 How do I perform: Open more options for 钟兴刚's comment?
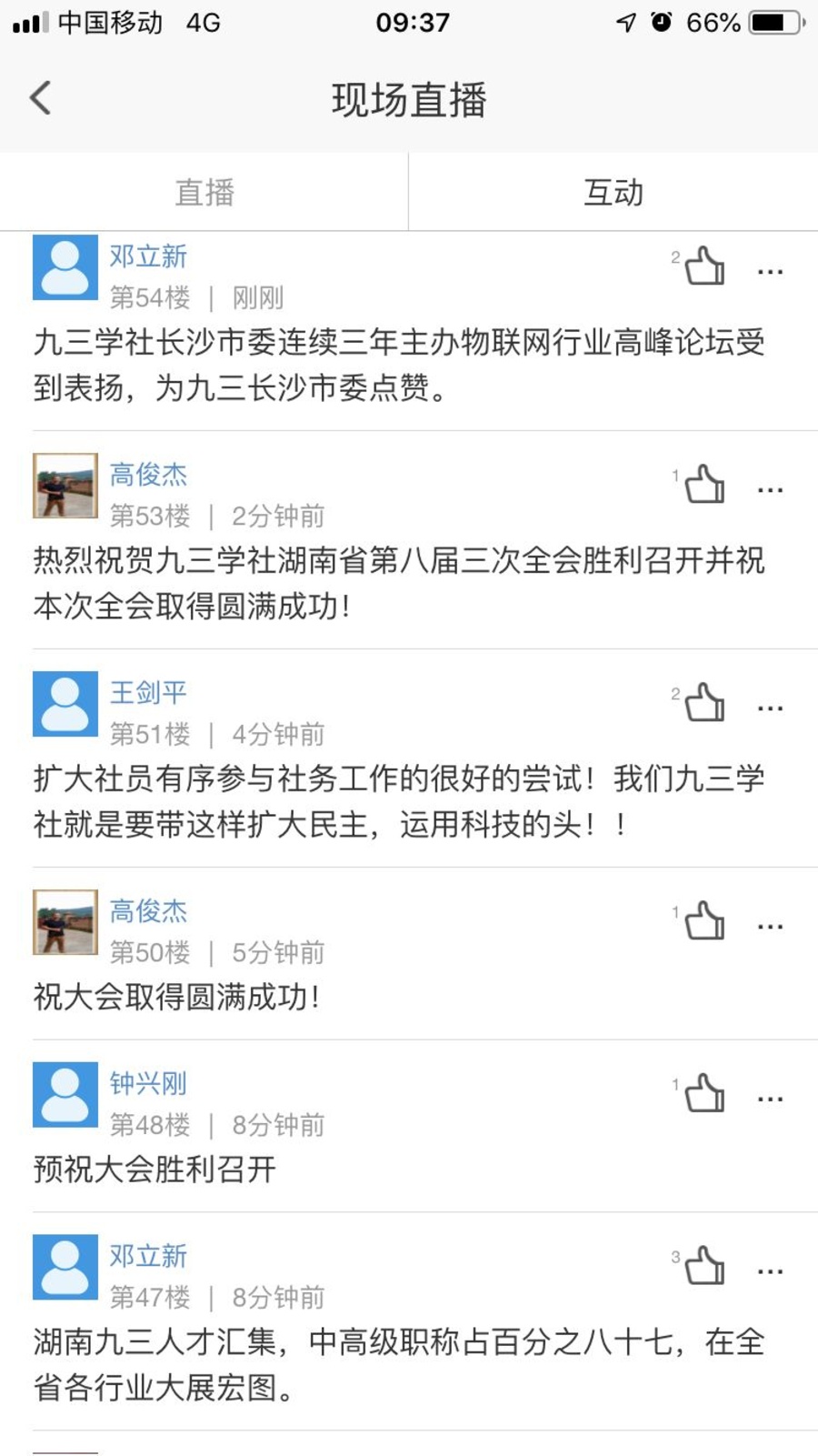pos(770,1100)
